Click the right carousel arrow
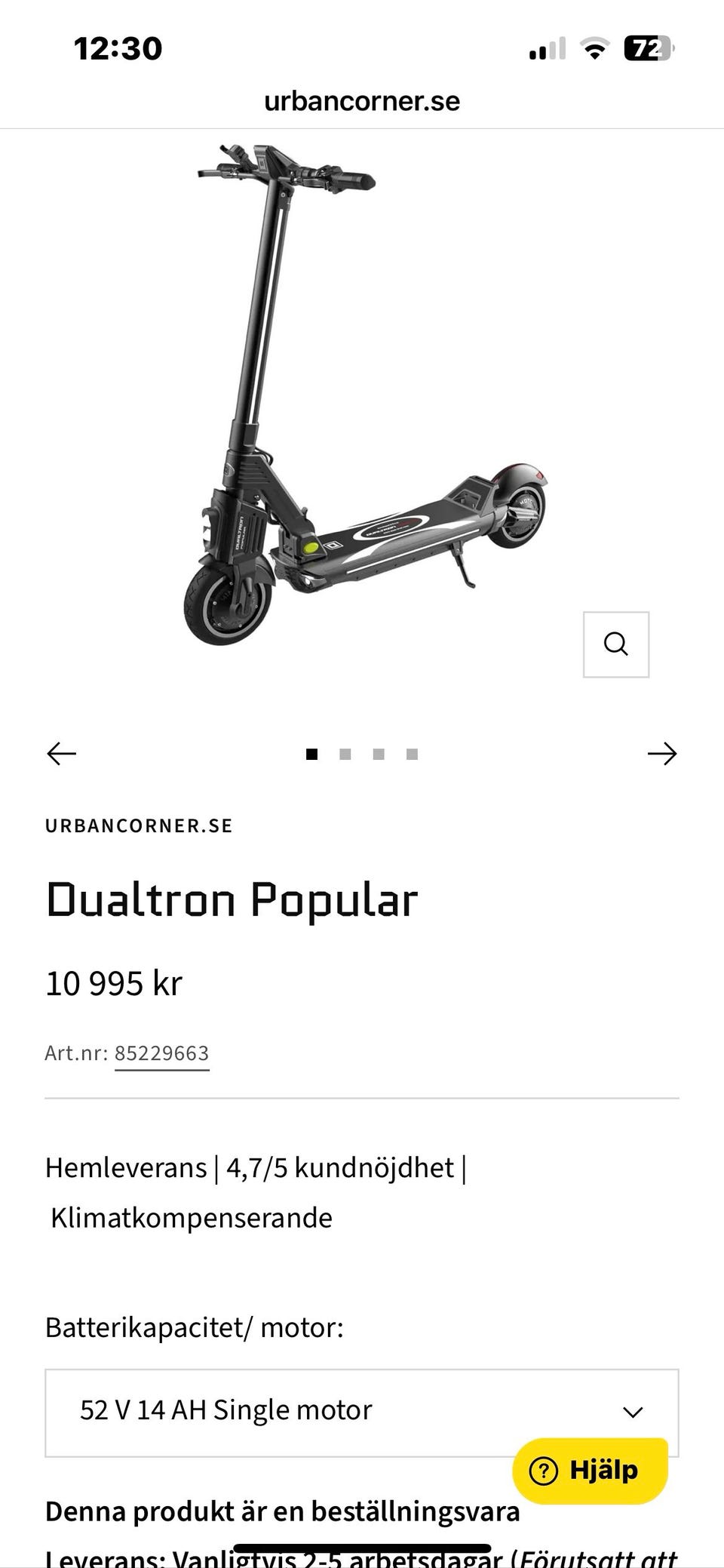Image resolution: width=724 pixels, height=1568 pixels. [x=662, y=753]
